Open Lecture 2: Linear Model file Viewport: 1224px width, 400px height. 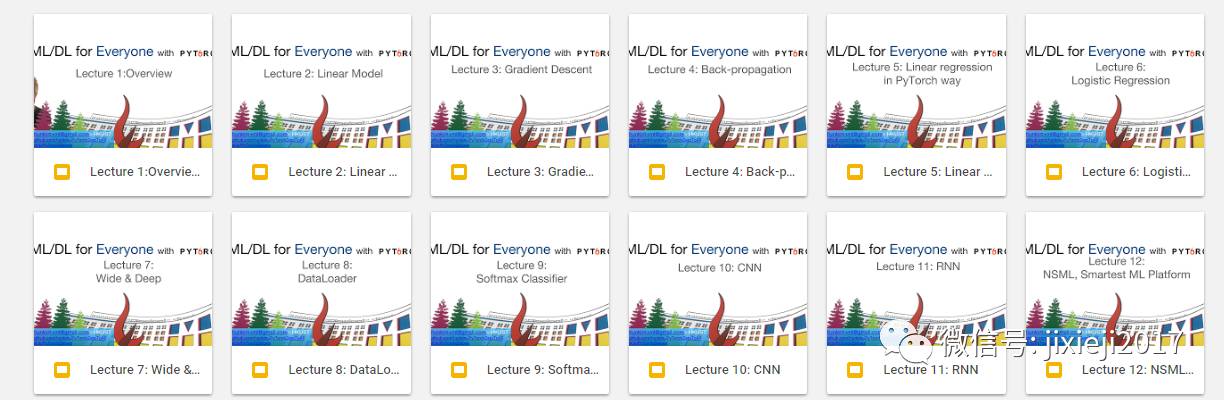pyautogui.click(x=321, y=105)
